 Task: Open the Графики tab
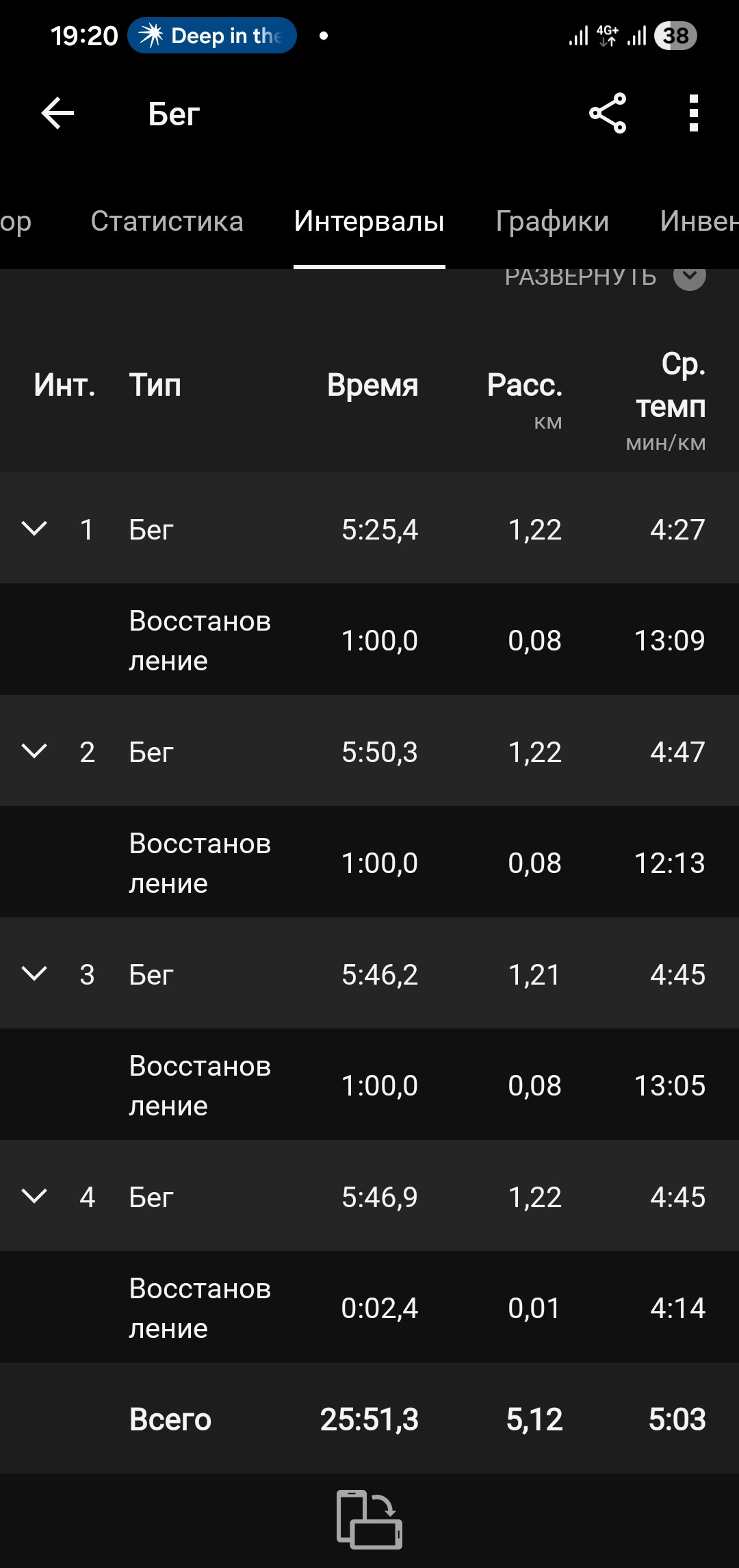click(x=552, y=221)
